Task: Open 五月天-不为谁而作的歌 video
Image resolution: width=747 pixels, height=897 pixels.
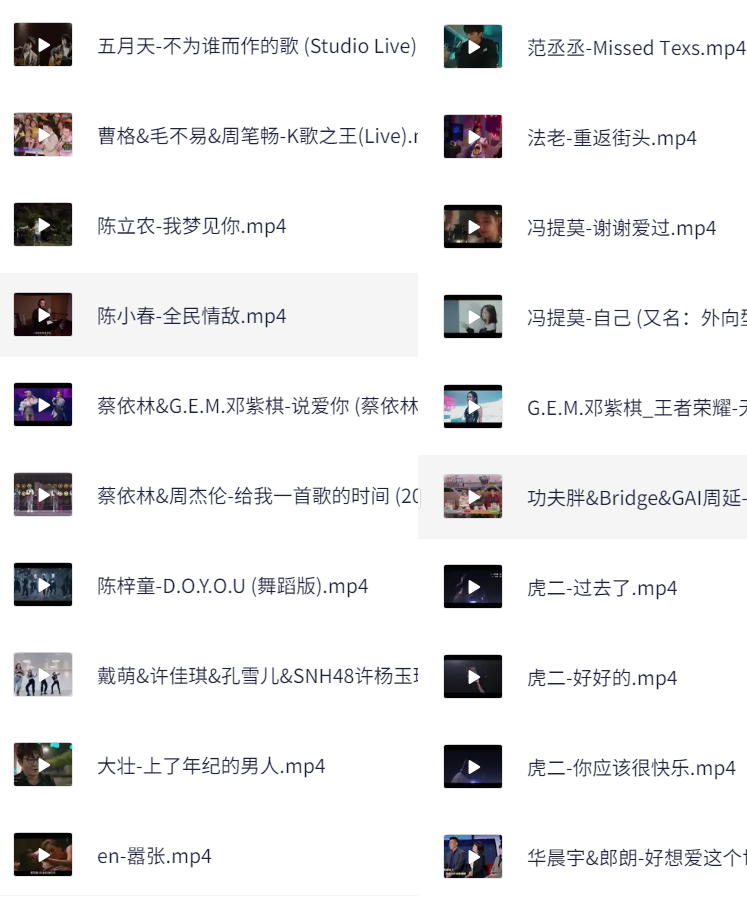Action: coord(255,46)
